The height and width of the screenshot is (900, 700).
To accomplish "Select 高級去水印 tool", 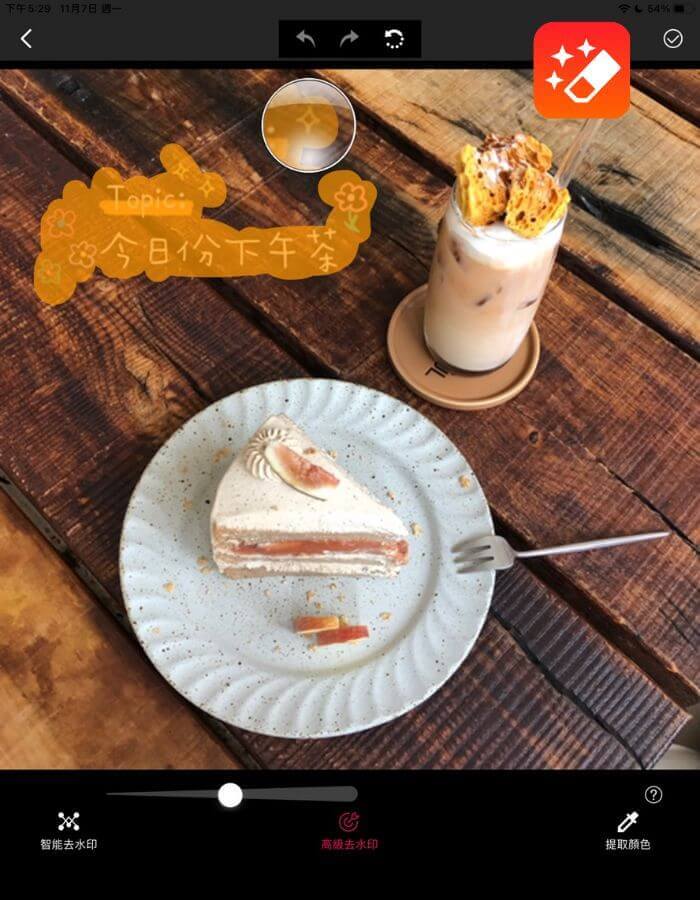I will (349, 830).
